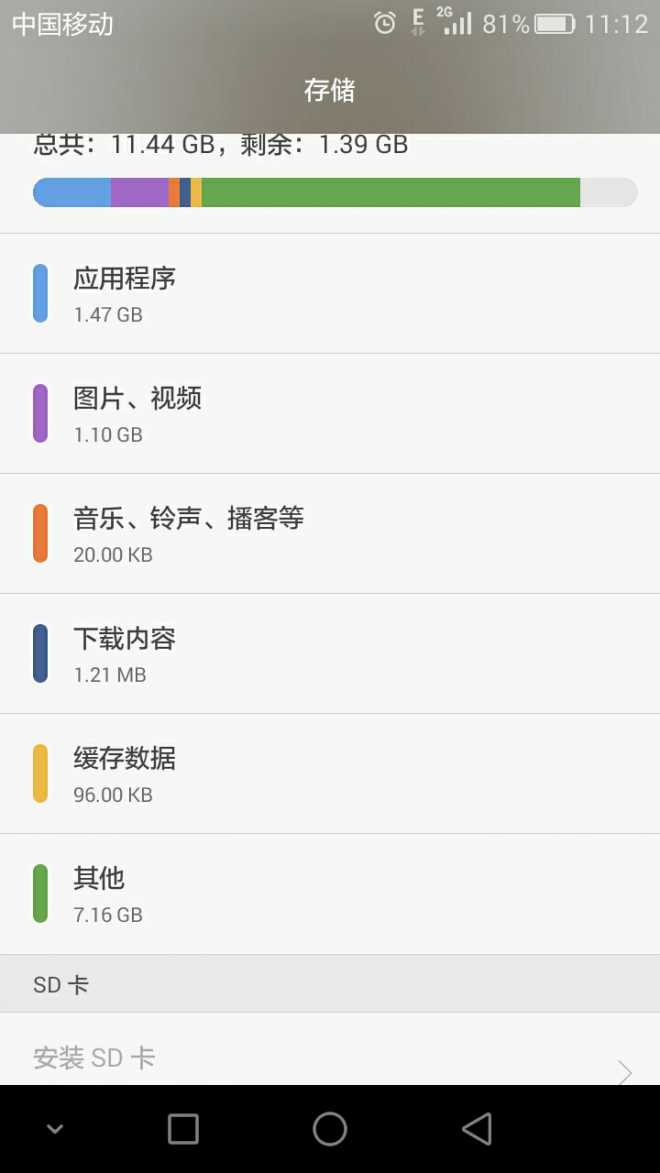Go back with the navigation bar back button

point(477,1129)
